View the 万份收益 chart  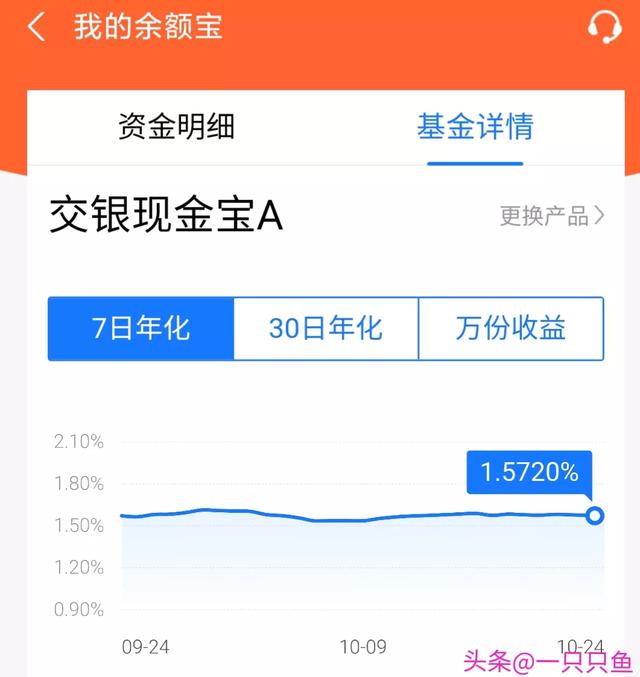pos(510,328)
